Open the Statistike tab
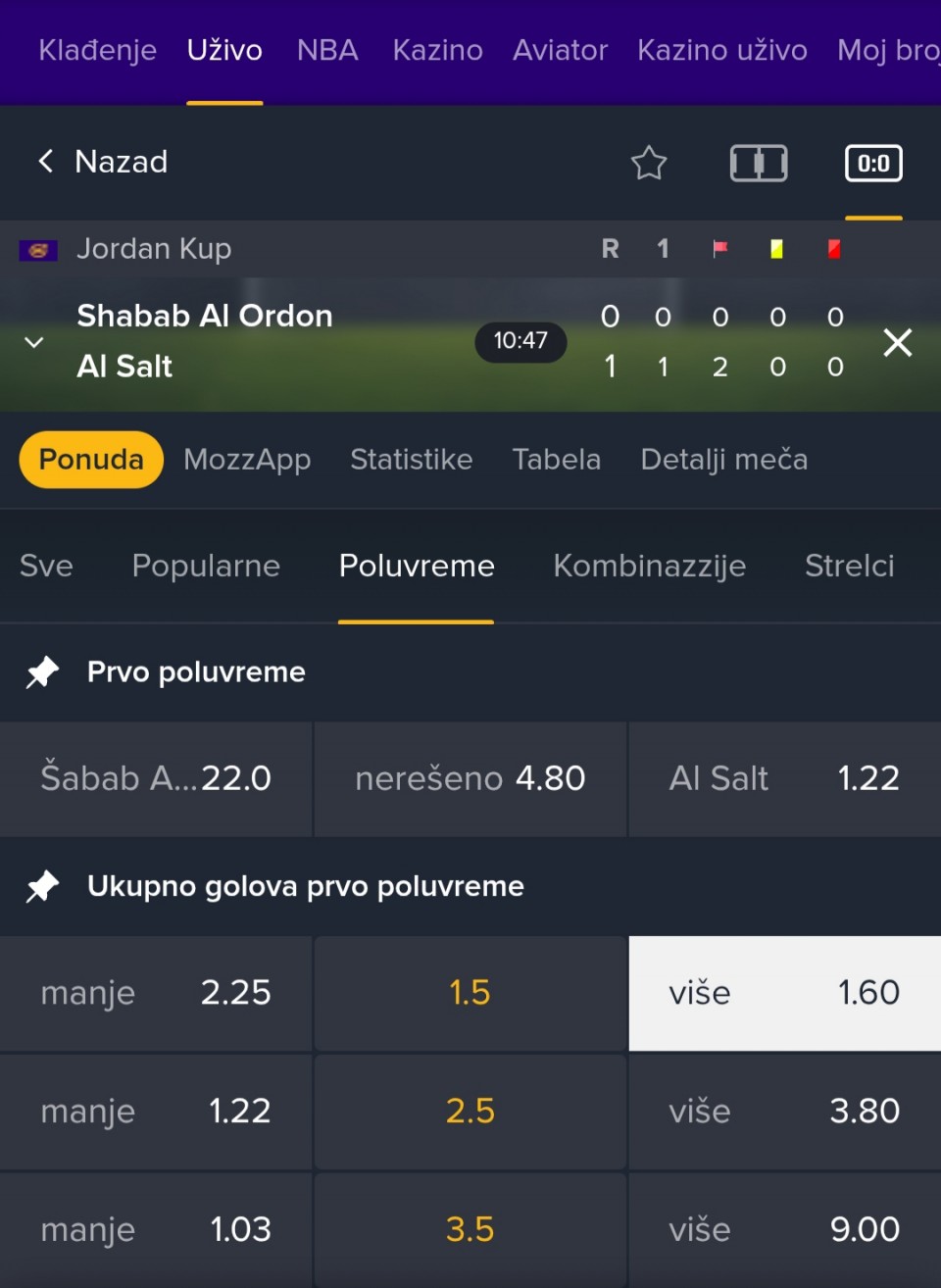This screenshot has width=941, height=1288. (411, 460)
